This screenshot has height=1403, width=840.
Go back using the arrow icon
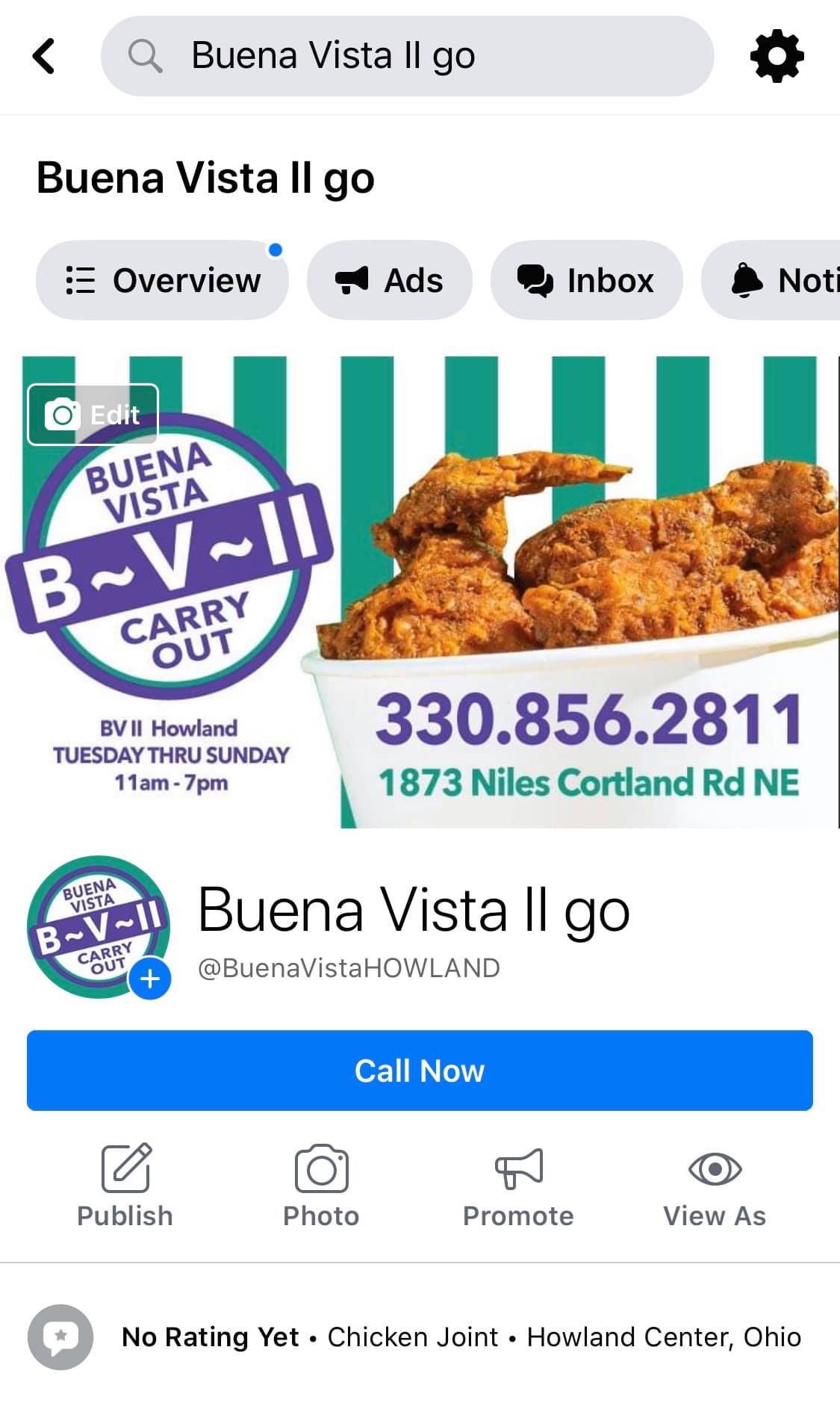point(44,56)
